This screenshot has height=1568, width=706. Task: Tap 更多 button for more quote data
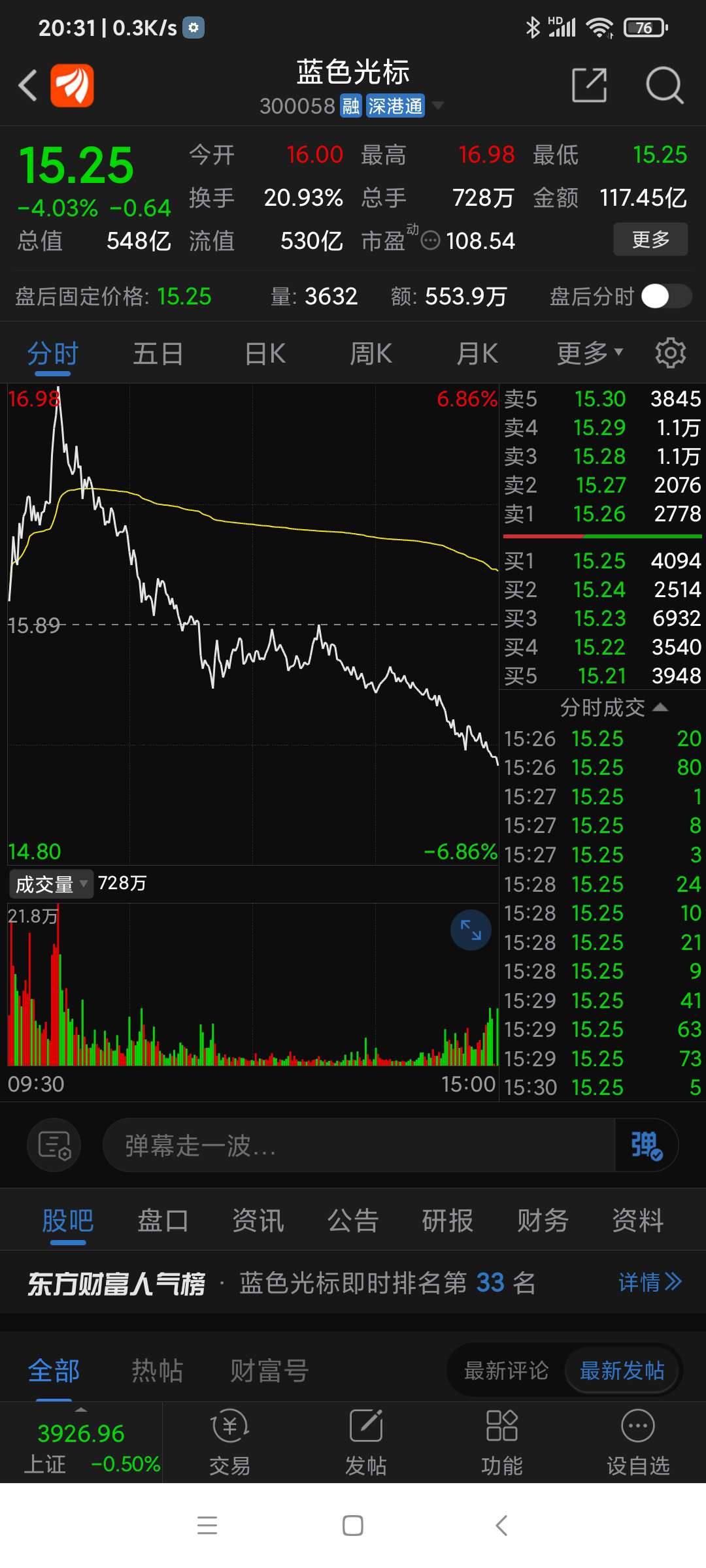tap(650, 239)
